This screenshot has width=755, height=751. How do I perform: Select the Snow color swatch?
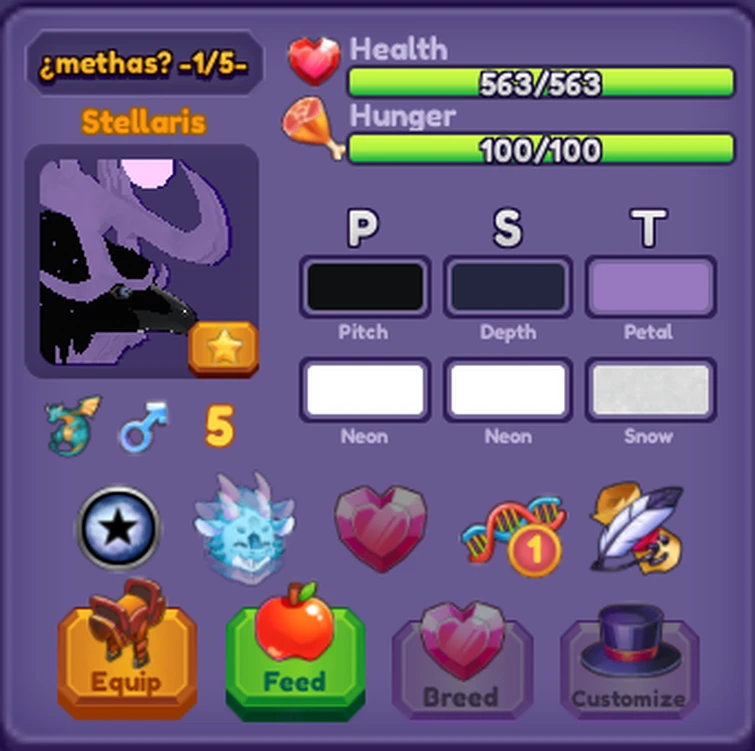pyautogui.click(x=650, y=390)
